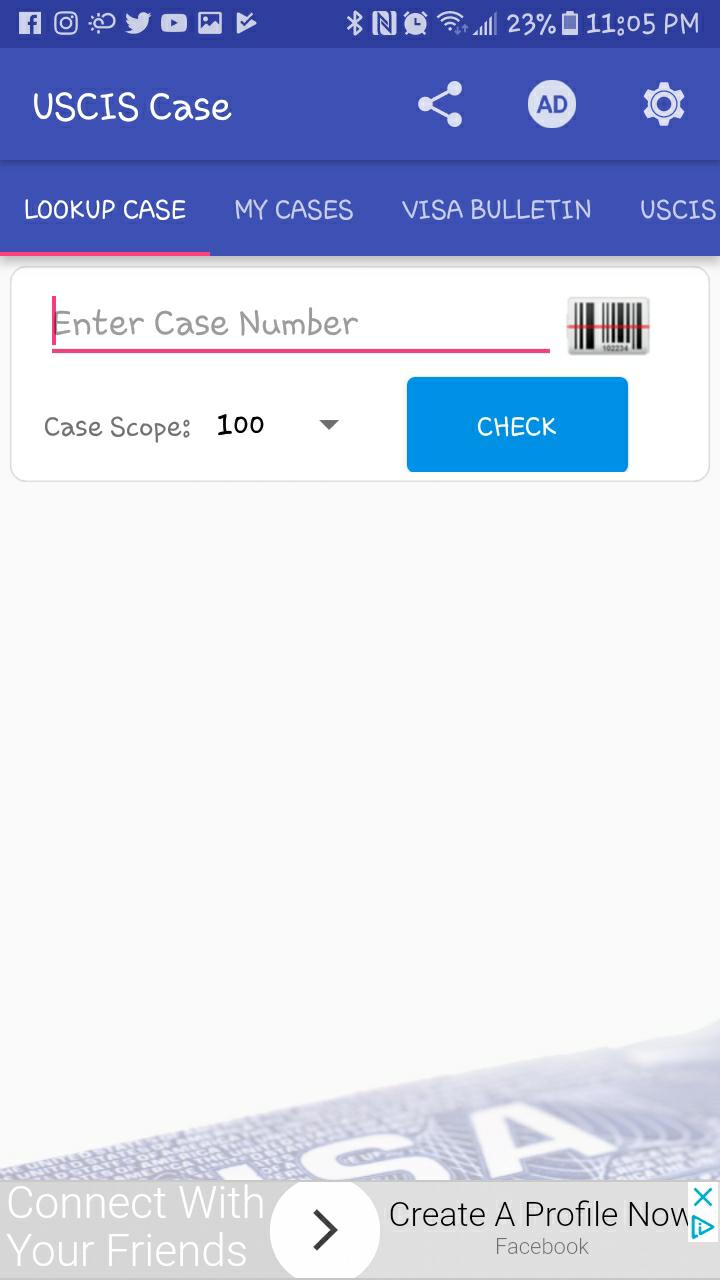The height and width of the screenshot is (1280, 720).
Task: Focus the Enter Case Number field
Action: click(x=301, y=324)
